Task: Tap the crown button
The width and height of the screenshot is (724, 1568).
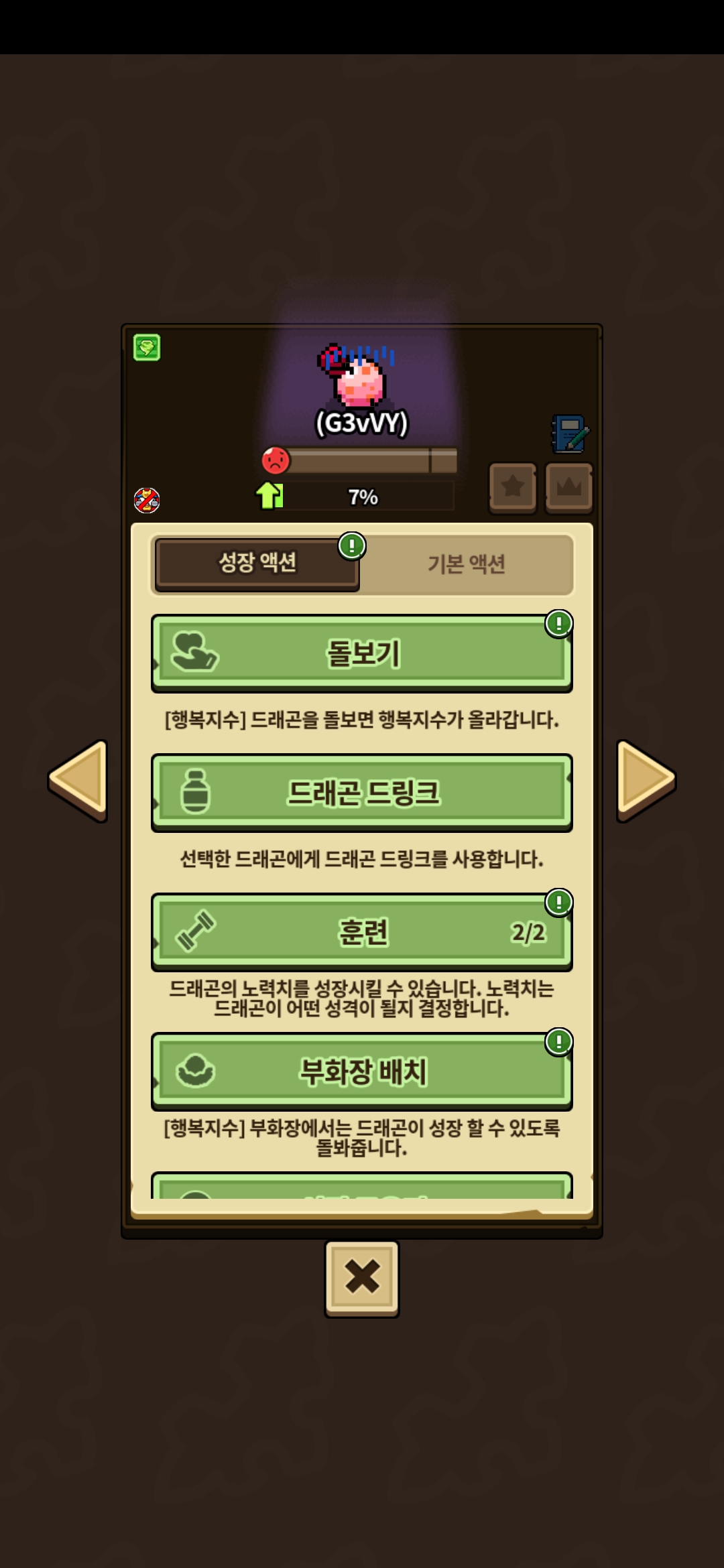Action: [x=568, y=487]
